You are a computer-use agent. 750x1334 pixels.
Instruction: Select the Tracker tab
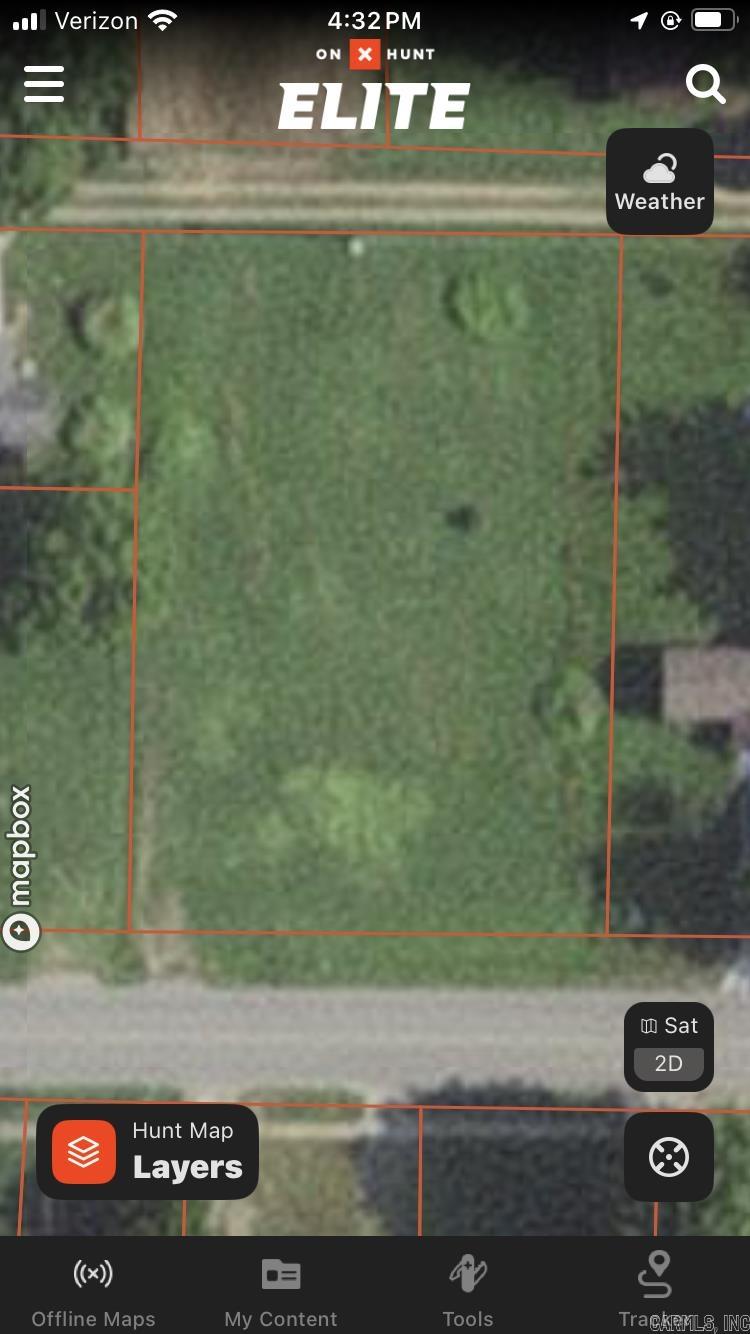point(655,1290)
